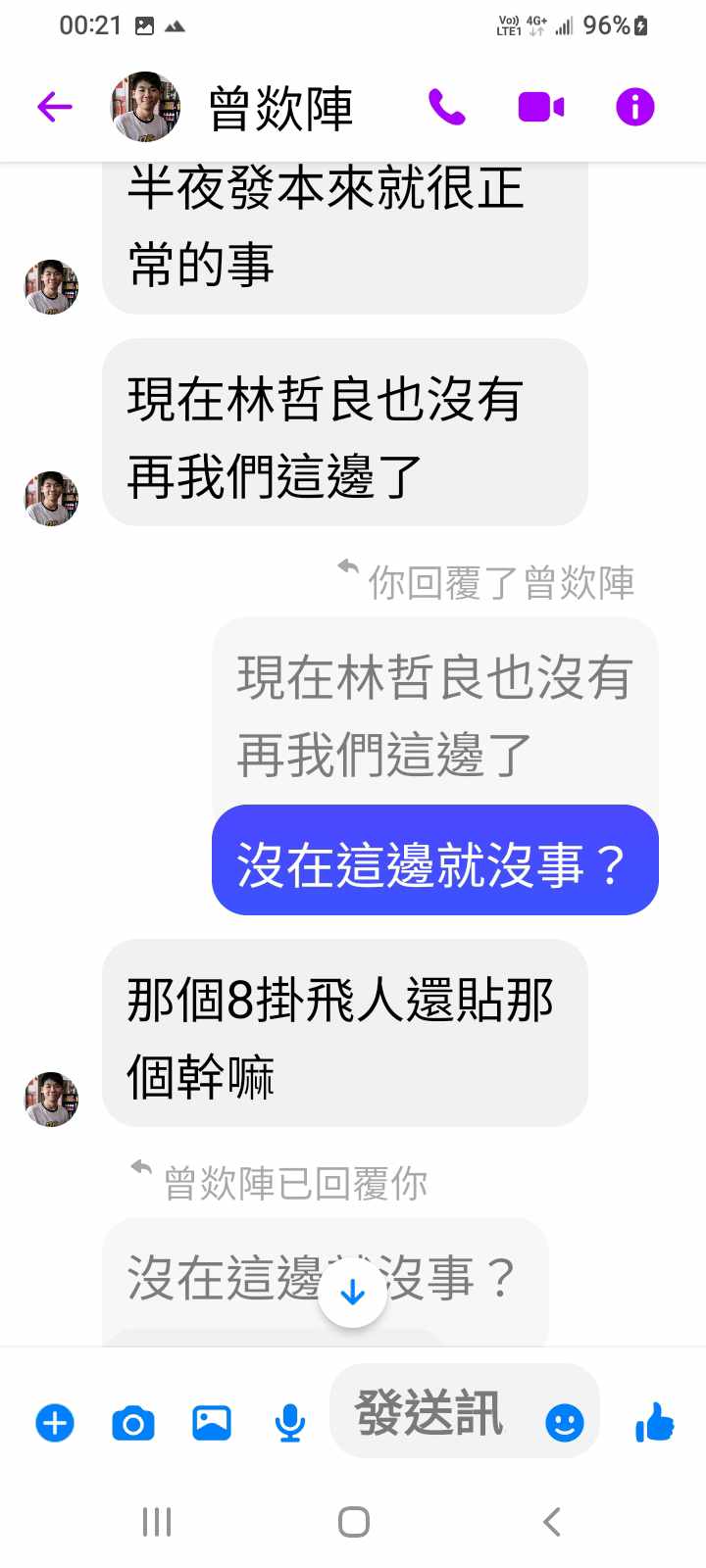The width and height of the screenshot is (706, 1568).
Task: Open recent apps from navigation bar
Action: (x=157, y=1522)
